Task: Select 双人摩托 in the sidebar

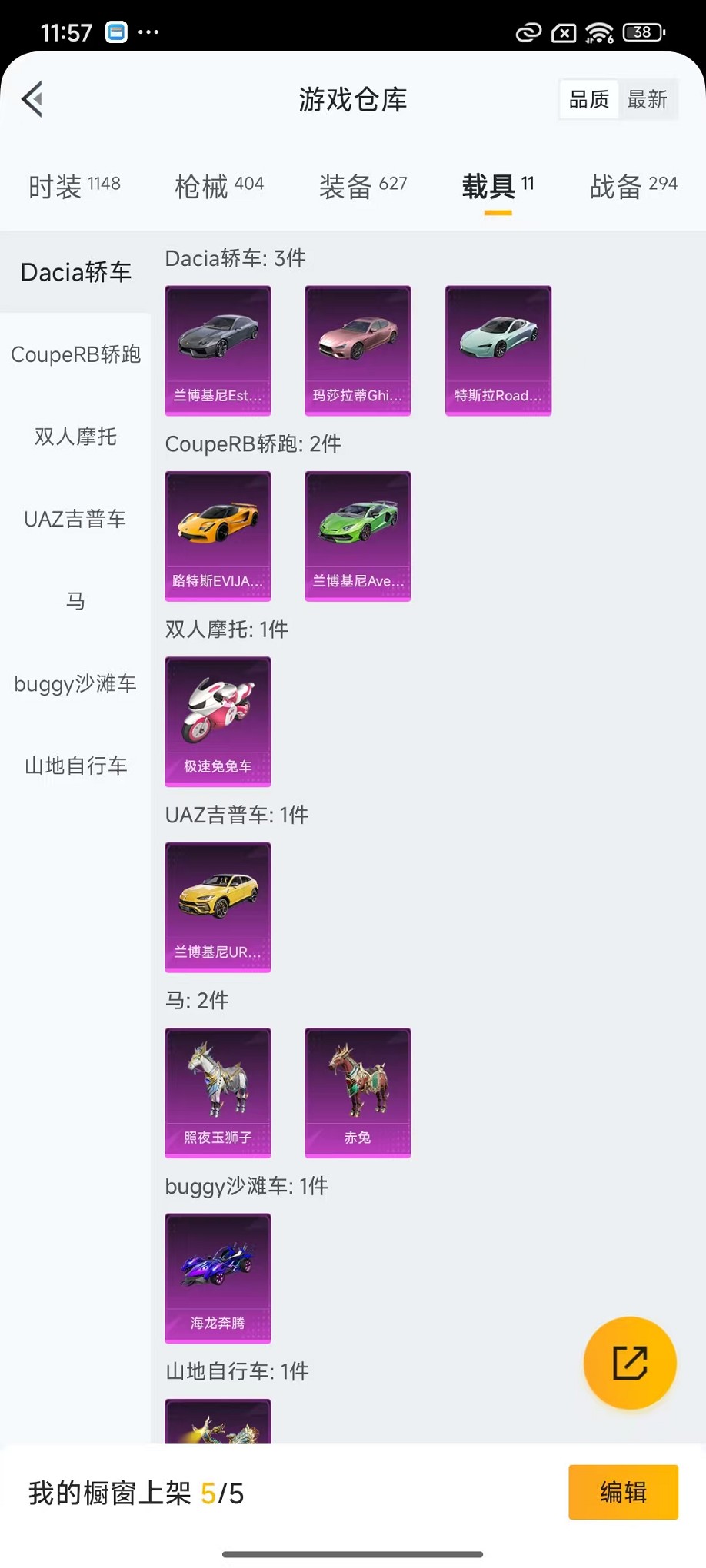Action: (75, 437)
